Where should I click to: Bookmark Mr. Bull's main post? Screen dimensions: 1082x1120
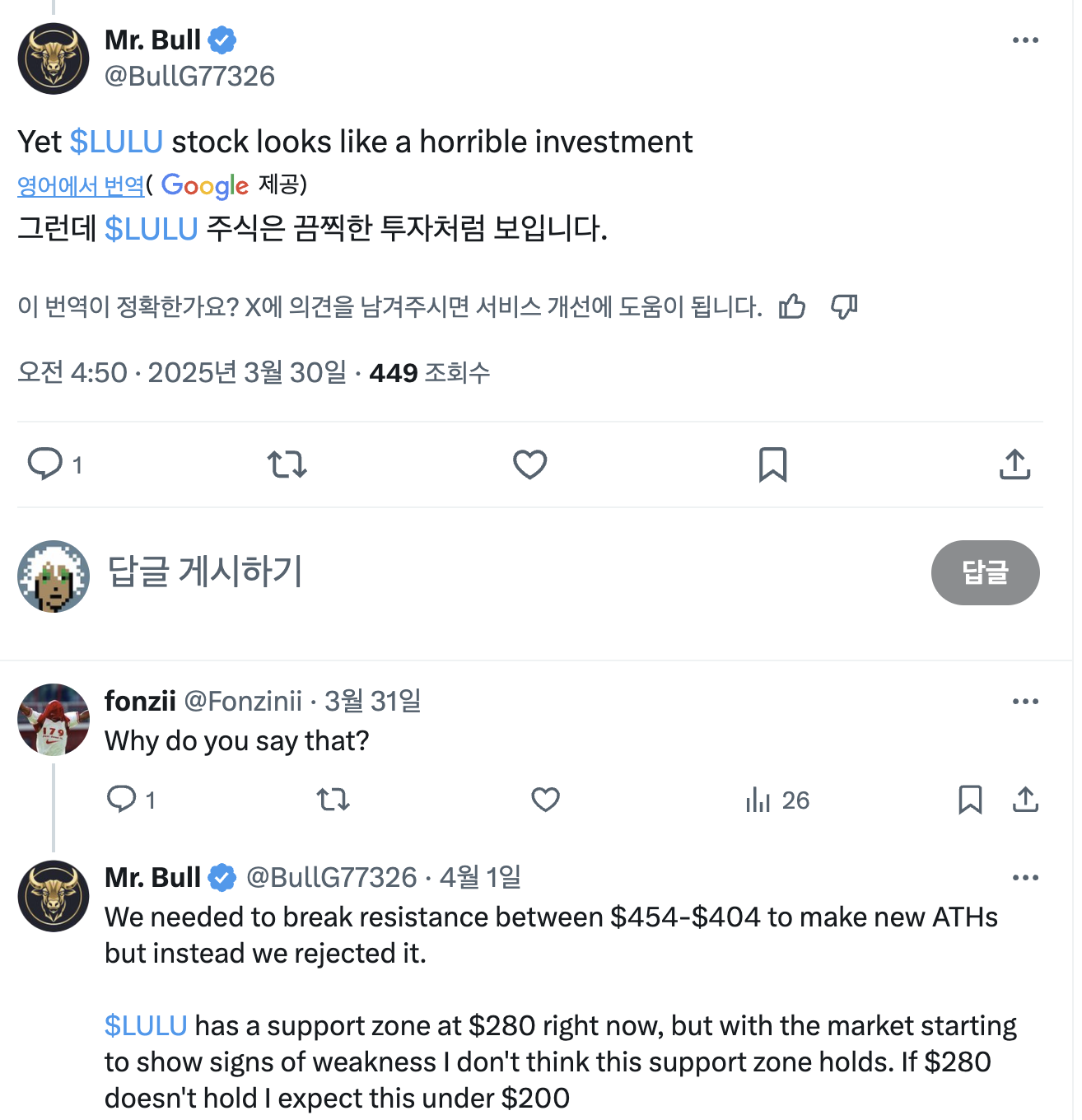coord(772,464)
